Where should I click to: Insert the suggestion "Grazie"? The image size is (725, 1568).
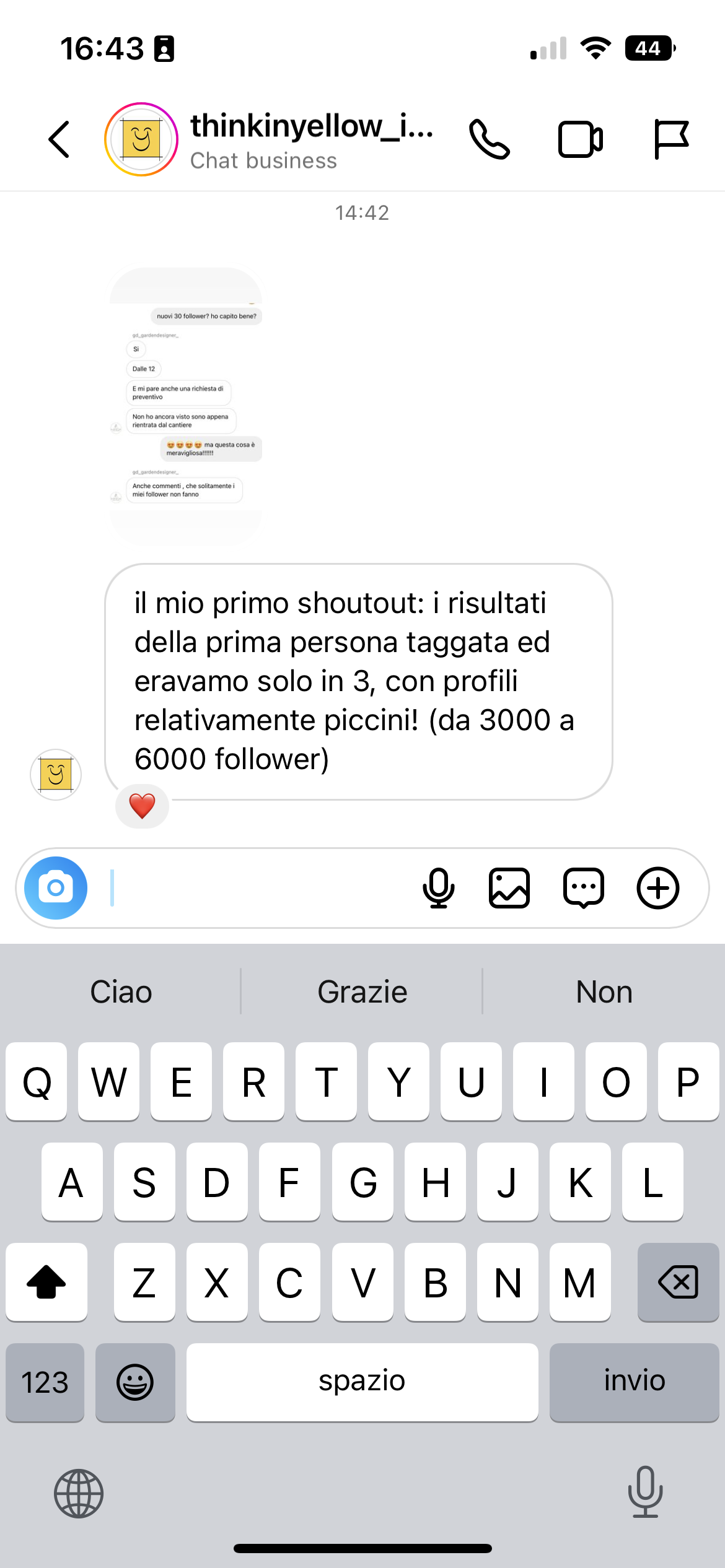(362, 992)
